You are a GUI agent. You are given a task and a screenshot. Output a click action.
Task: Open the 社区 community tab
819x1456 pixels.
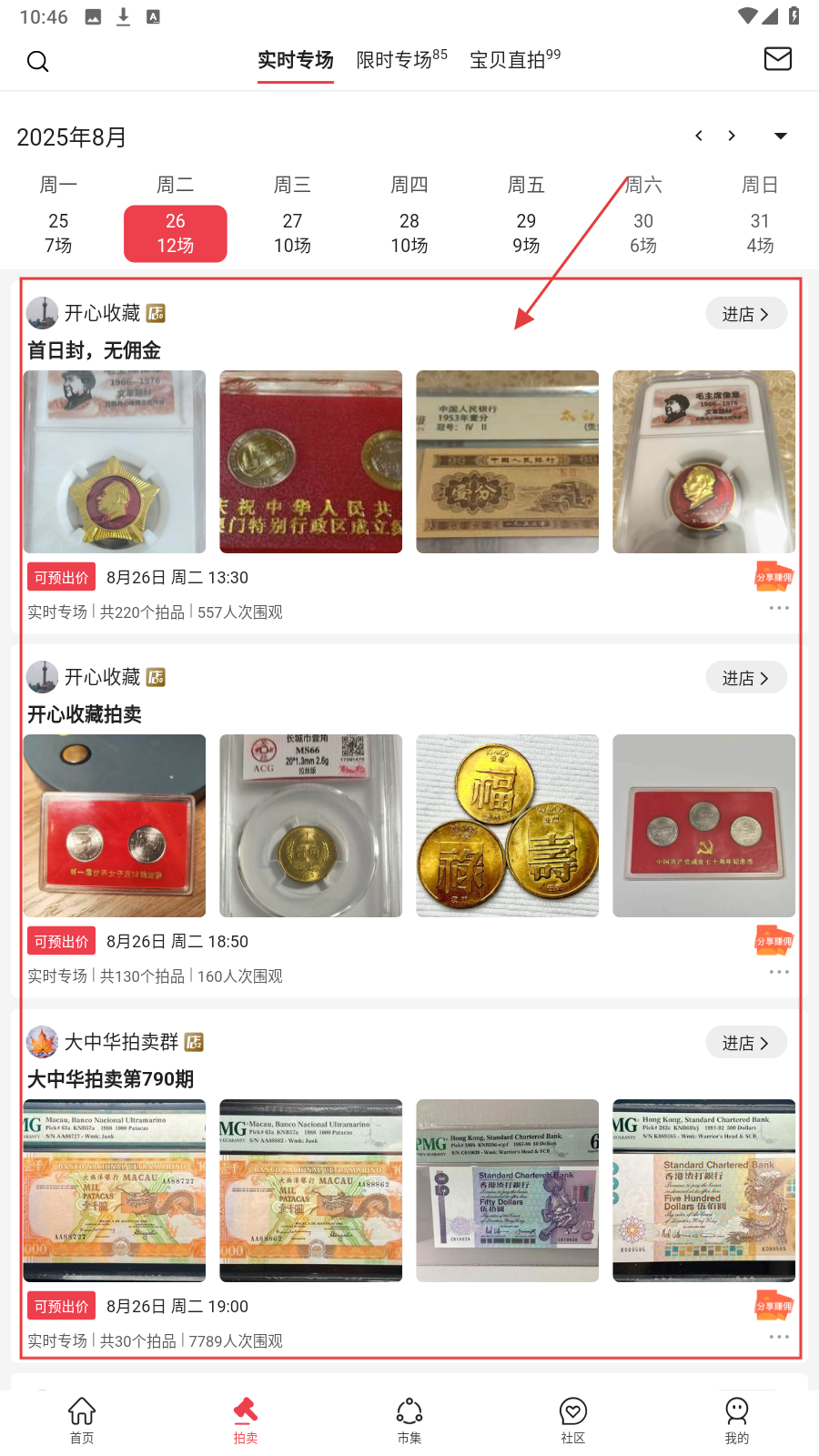pos(572,1421)
